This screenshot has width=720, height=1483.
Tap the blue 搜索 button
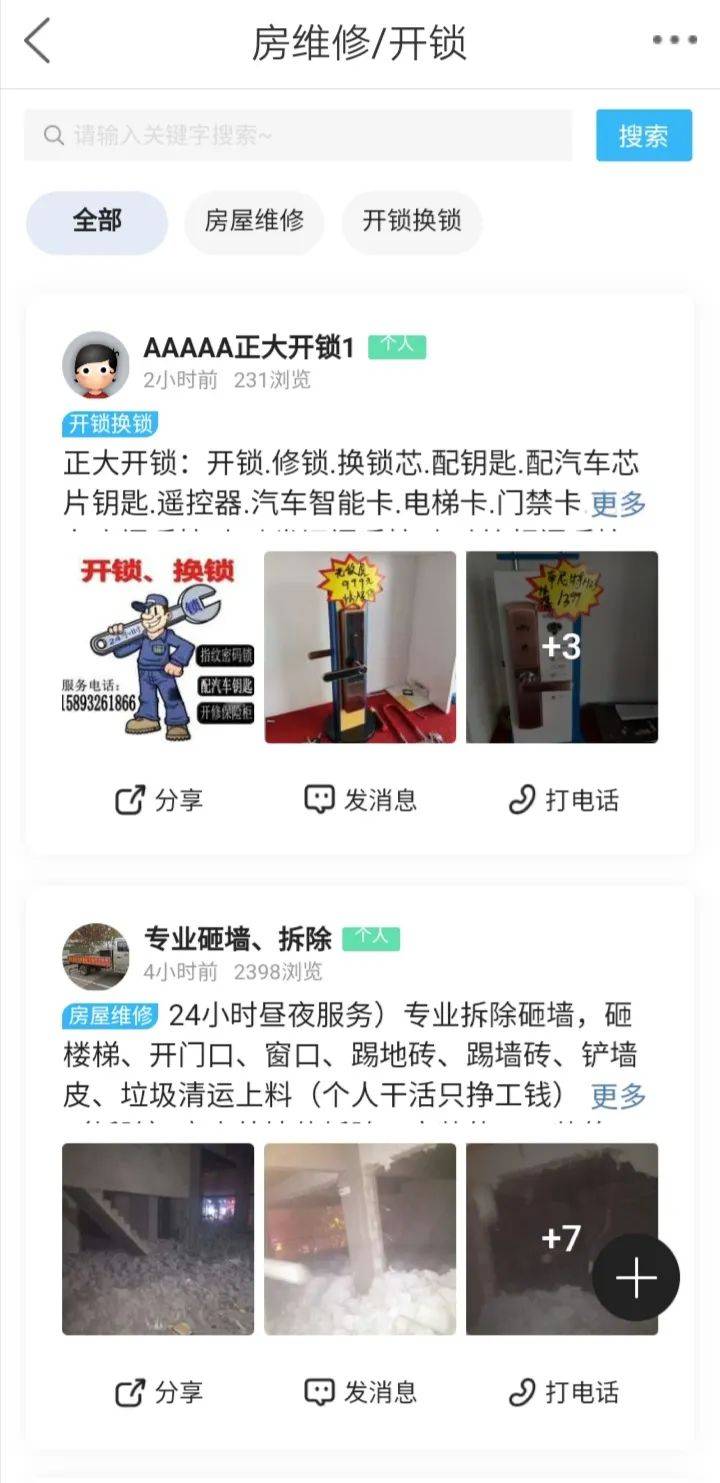point(644,135)
